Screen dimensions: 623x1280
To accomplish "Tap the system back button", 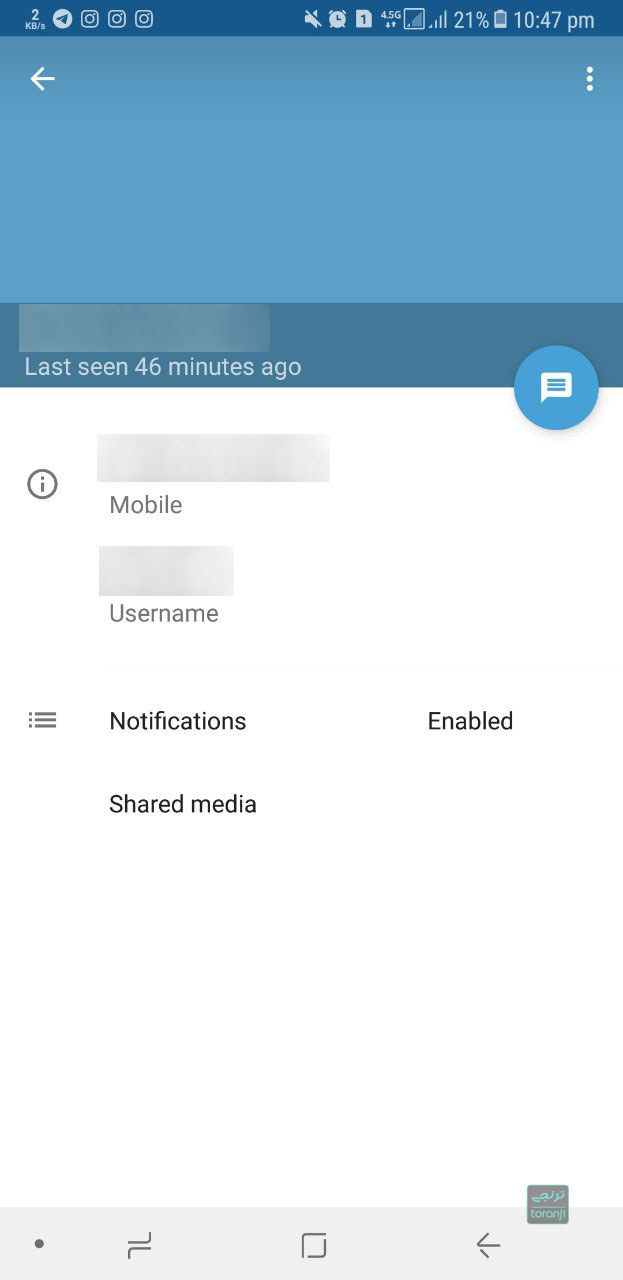I will (487, 1244).
